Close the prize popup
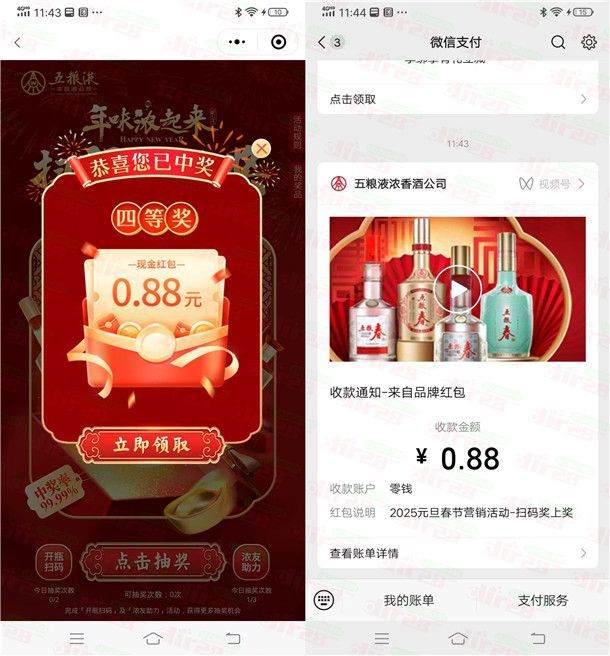 tap(261, 148)
